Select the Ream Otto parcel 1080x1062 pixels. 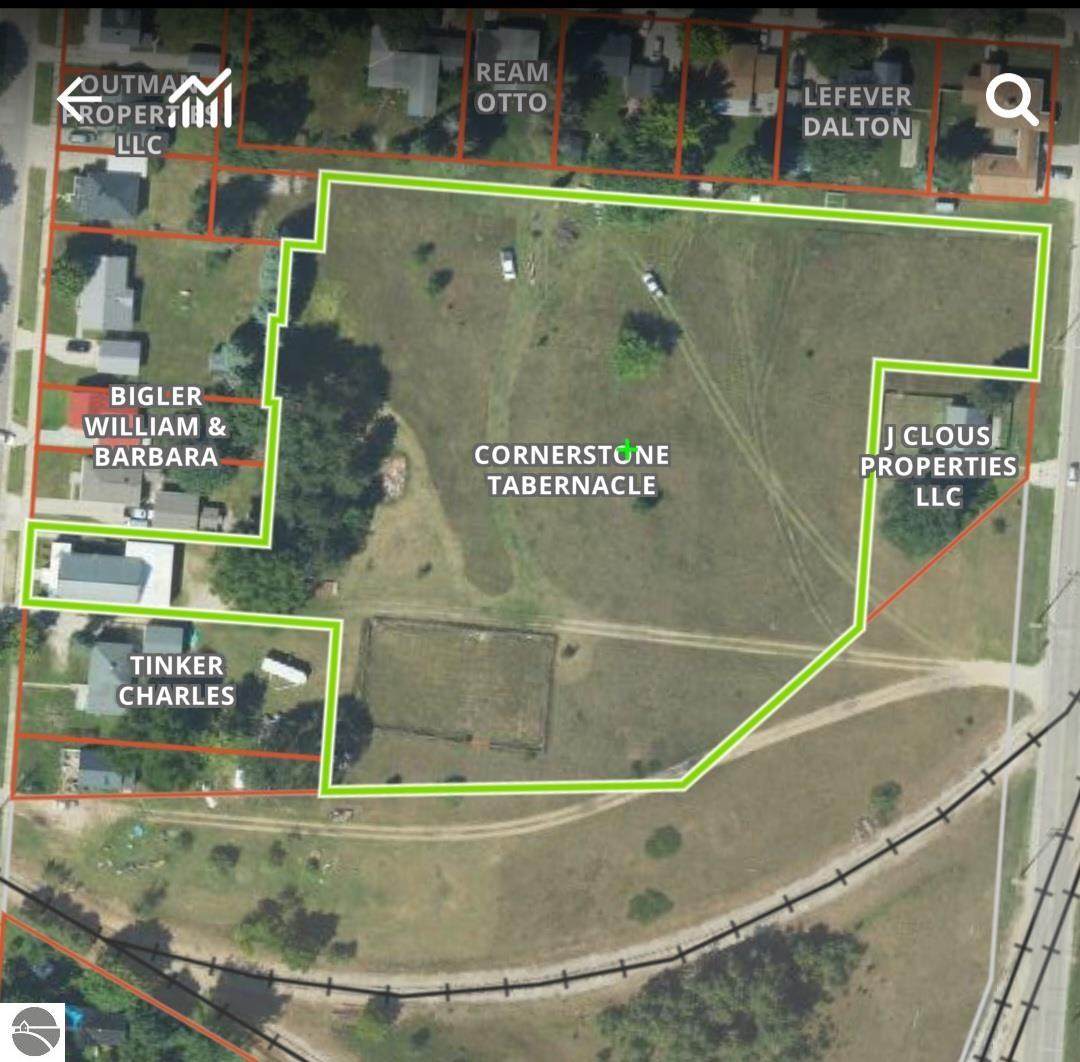click(511, 87)
